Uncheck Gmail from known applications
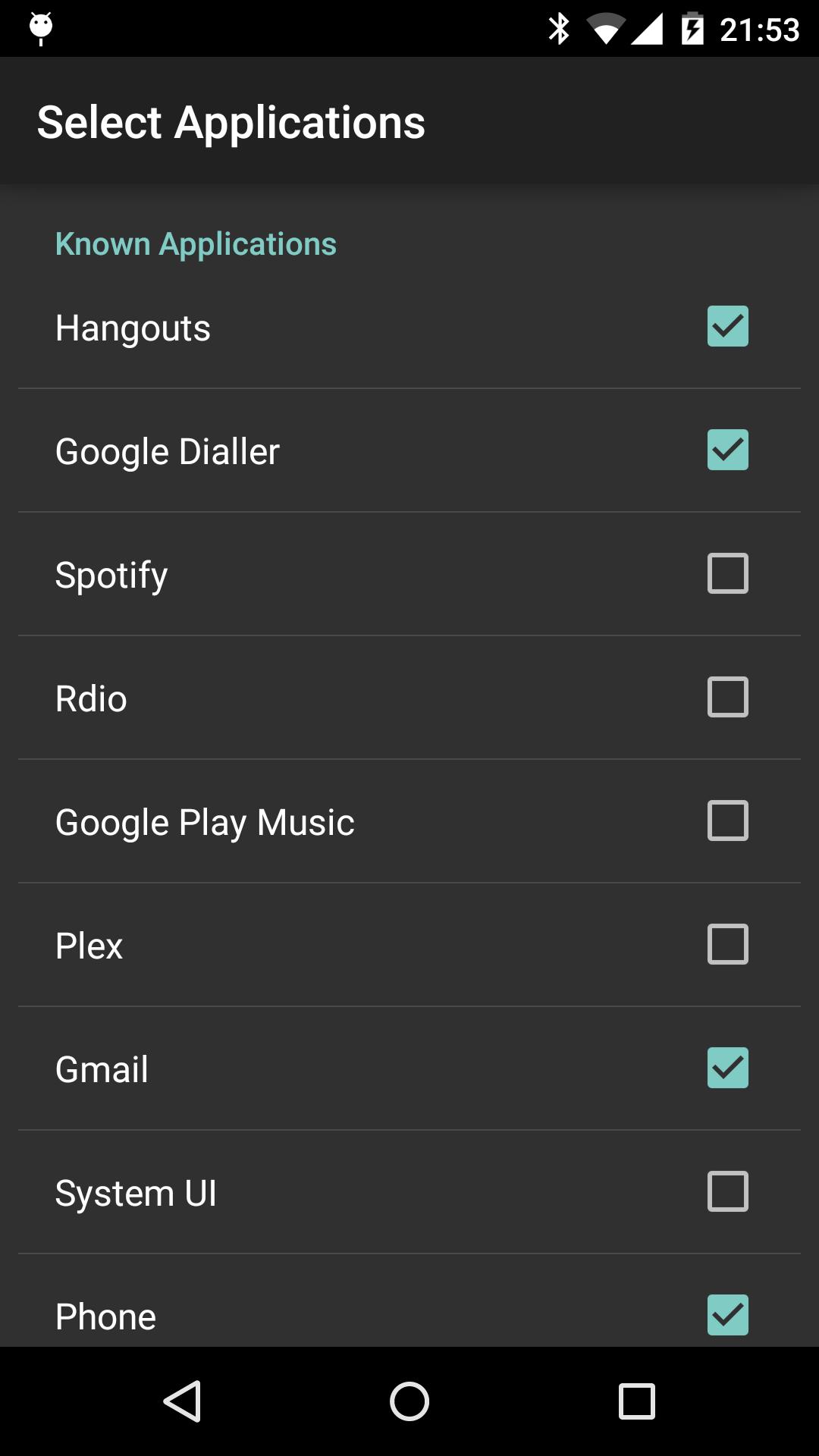 [x=728, y=1068]
